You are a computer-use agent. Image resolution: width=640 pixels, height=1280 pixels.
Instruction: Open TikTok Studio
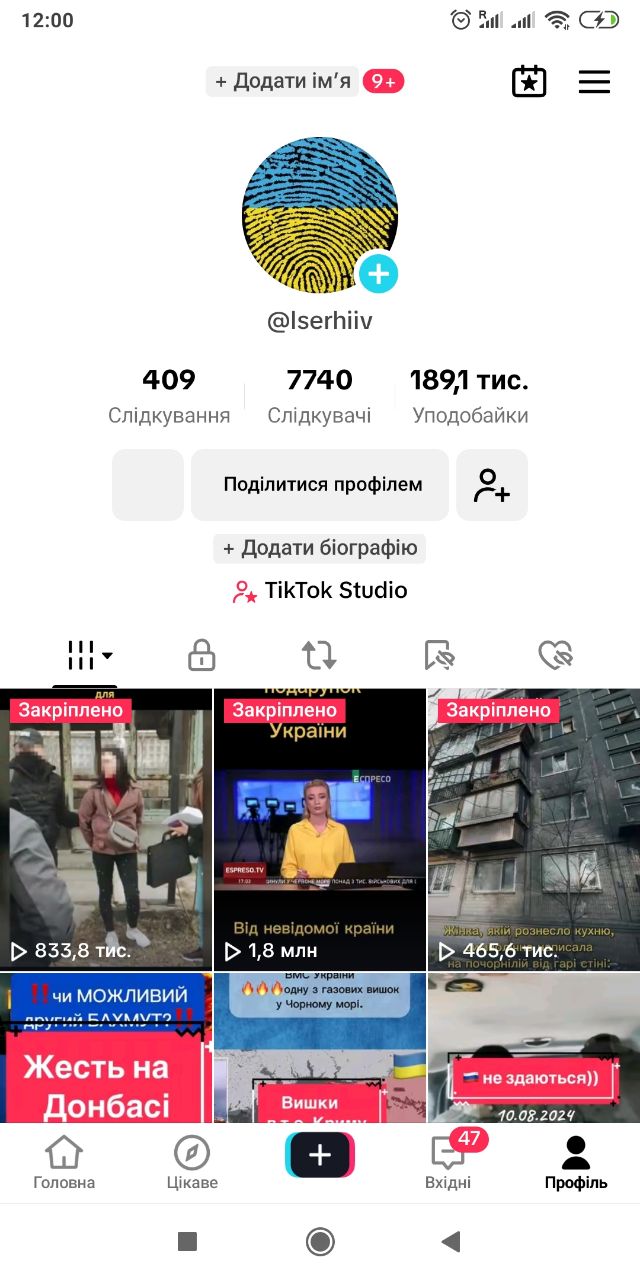pos(320,591)
